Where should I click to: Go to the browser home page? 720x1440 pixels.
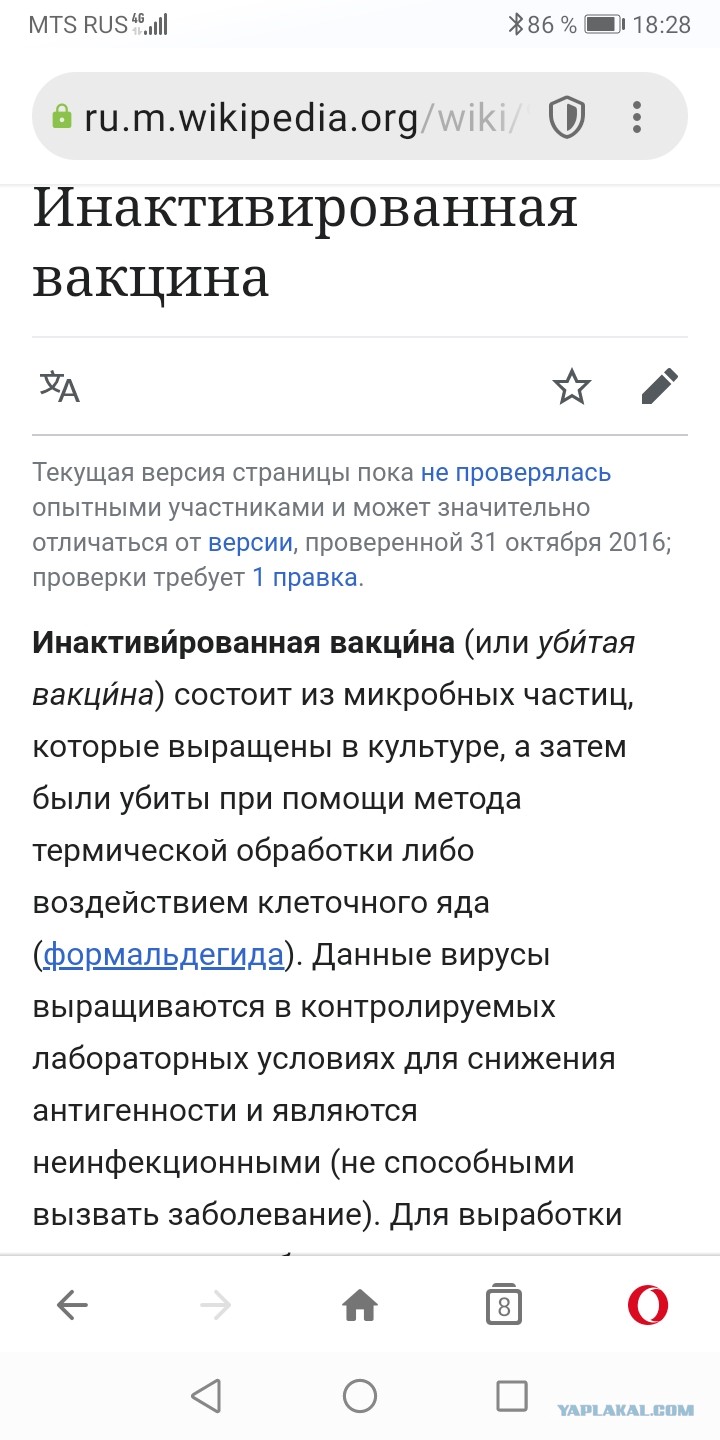[360, 1304]
